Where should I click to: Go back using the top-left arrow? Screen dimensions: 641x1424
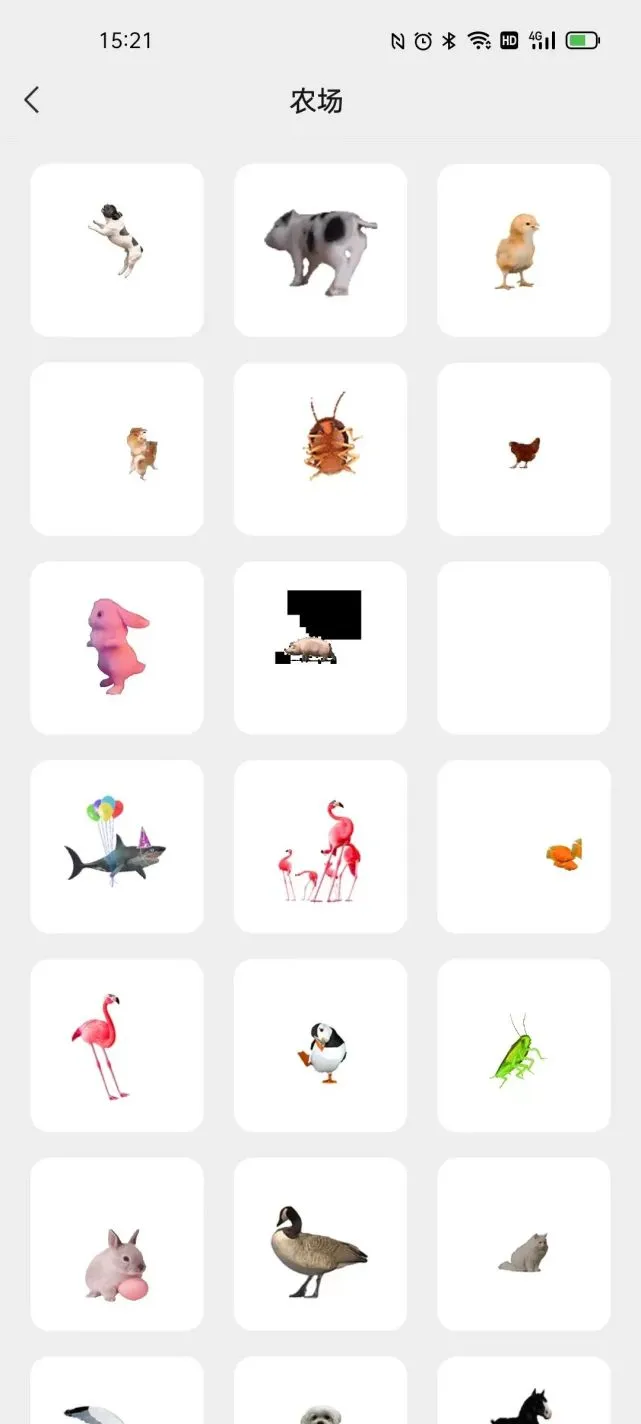[x=32, y=100]
